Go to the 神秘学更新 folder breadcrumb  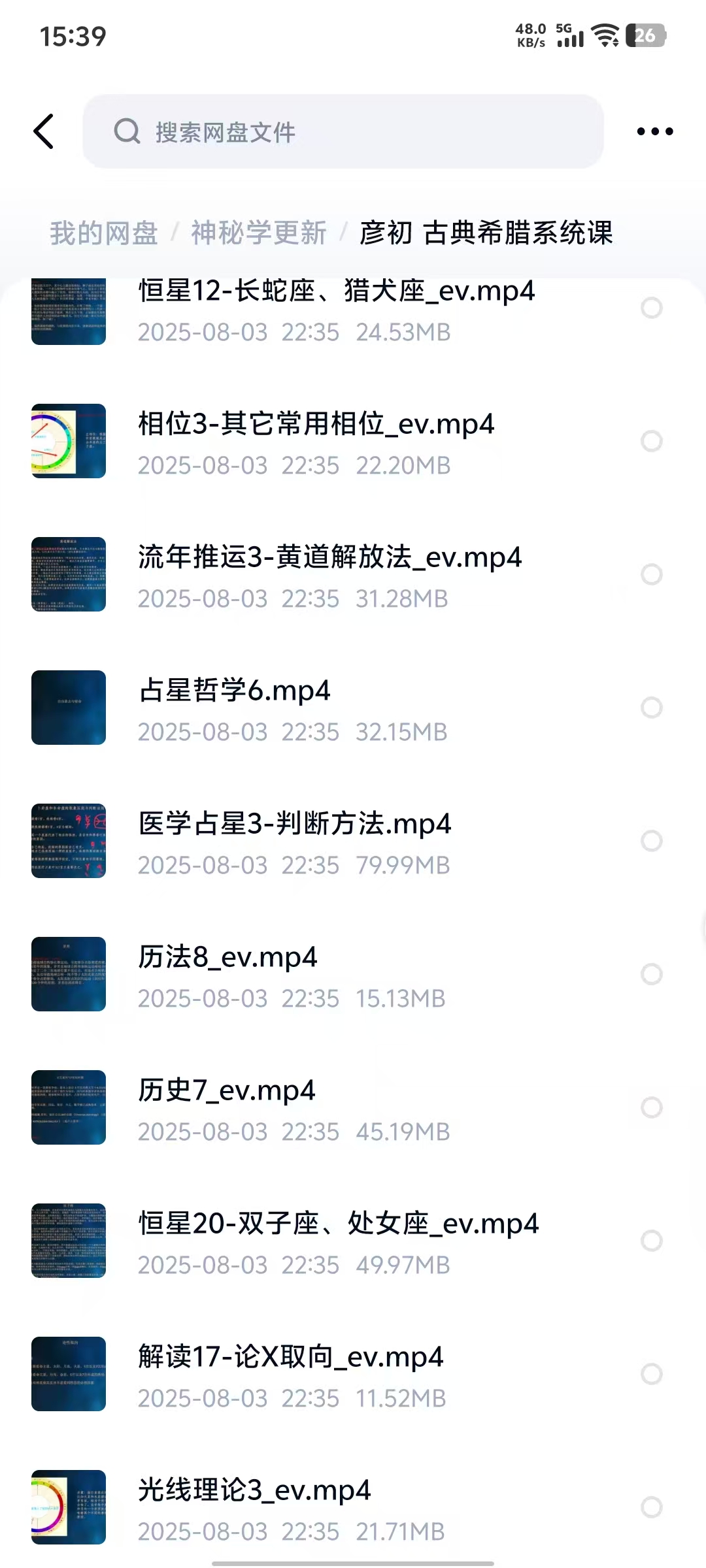point(258,233)
